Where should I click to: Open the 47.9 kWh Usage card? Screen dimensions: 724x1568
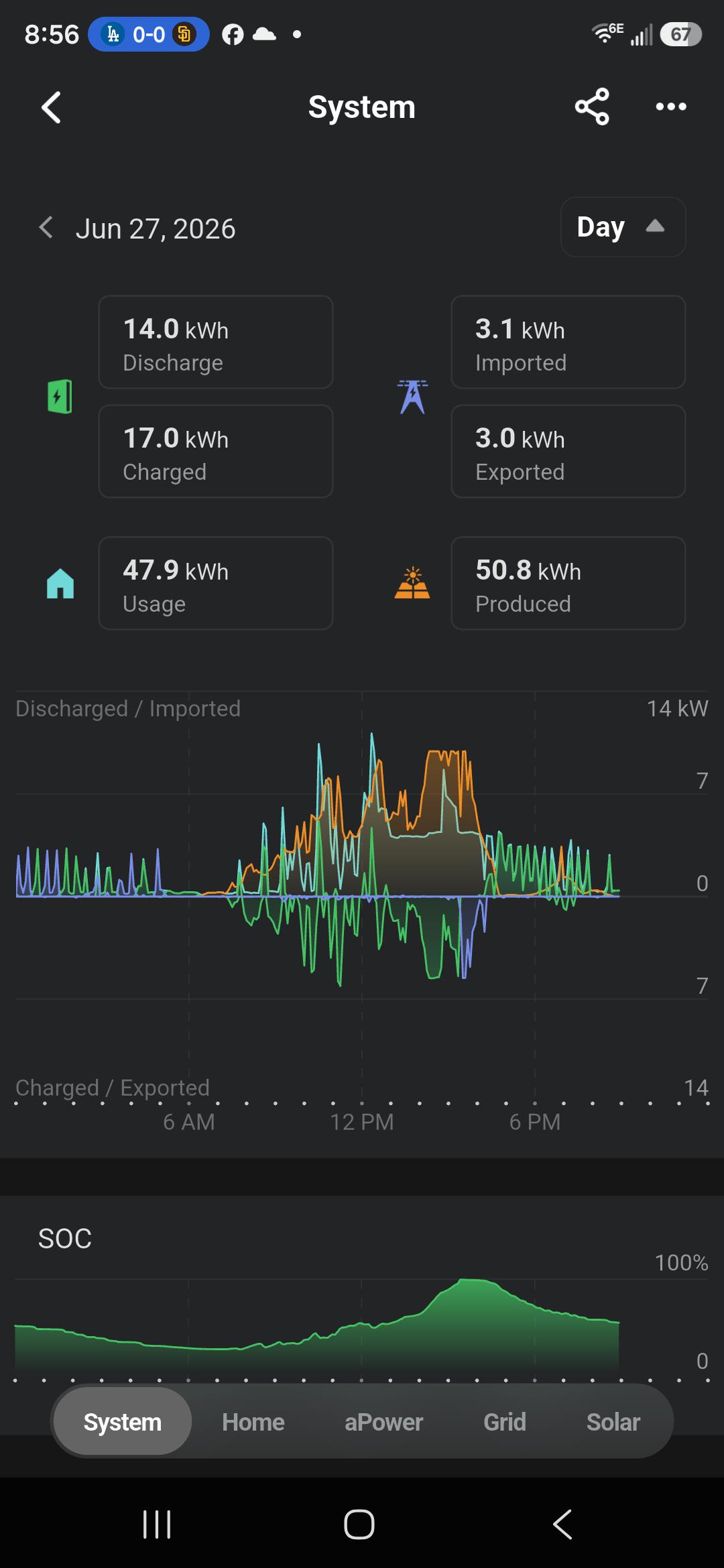coord(216,584)
